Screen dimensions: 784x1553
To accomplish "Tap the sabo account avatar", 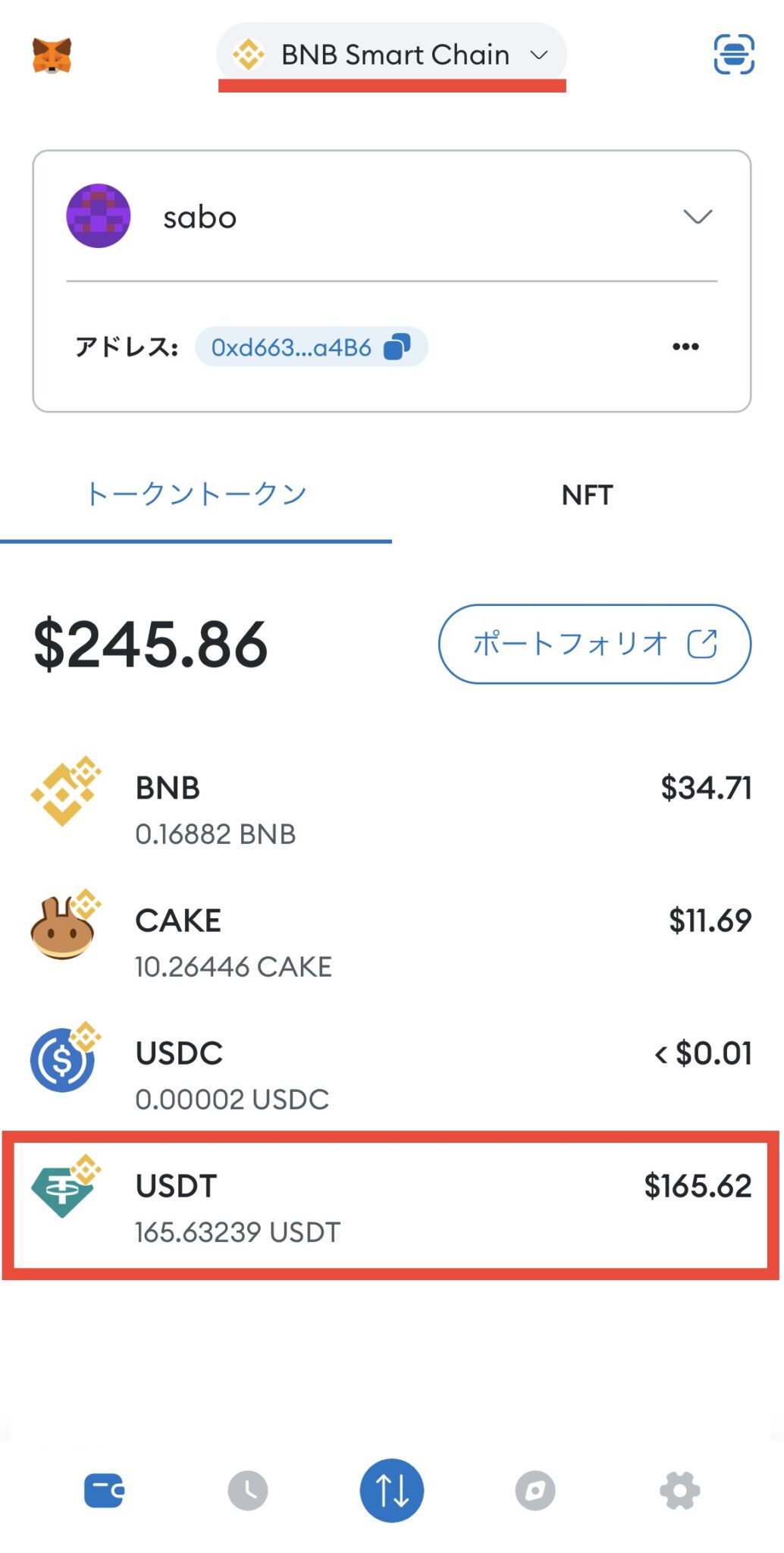I will click(100, 216).
